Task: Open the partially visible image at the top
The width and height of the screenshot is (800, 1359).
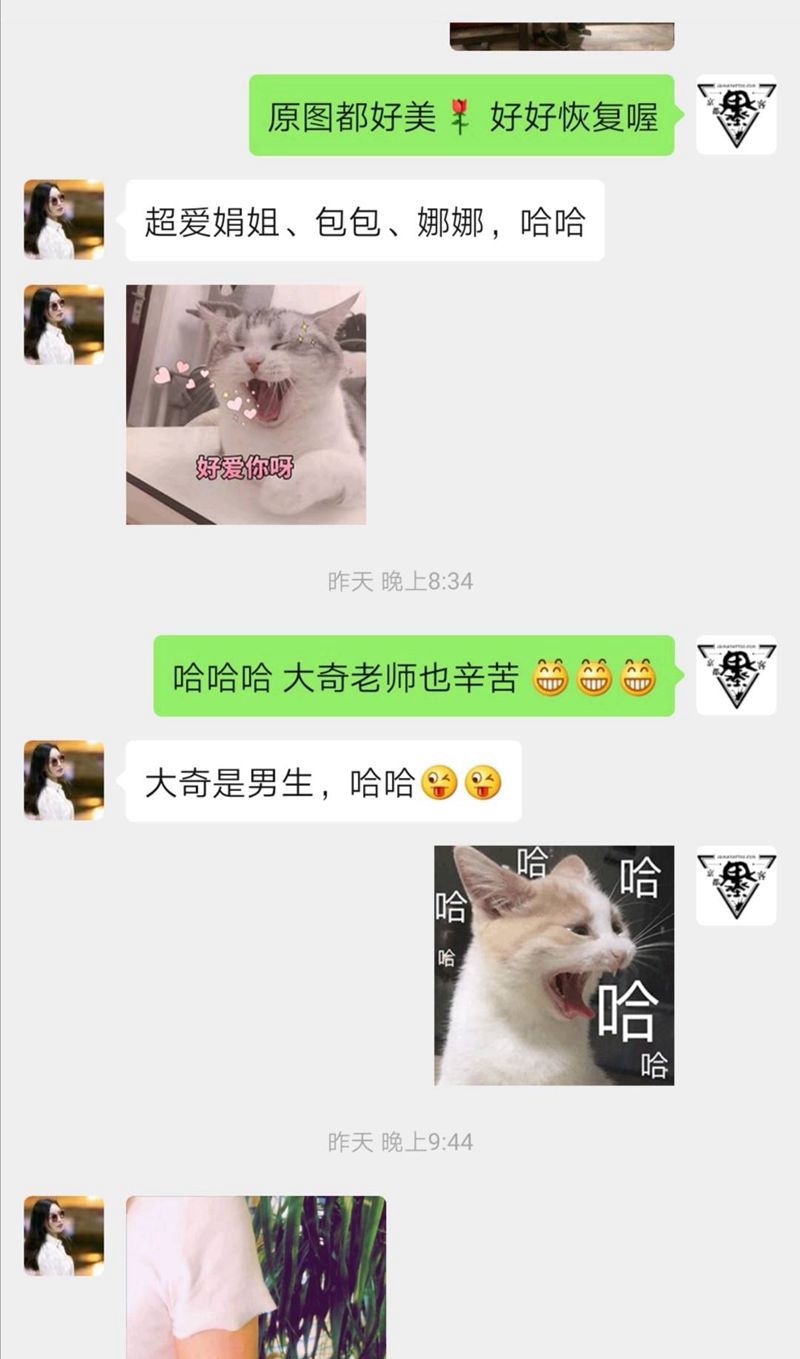Action: pos(561,36)
